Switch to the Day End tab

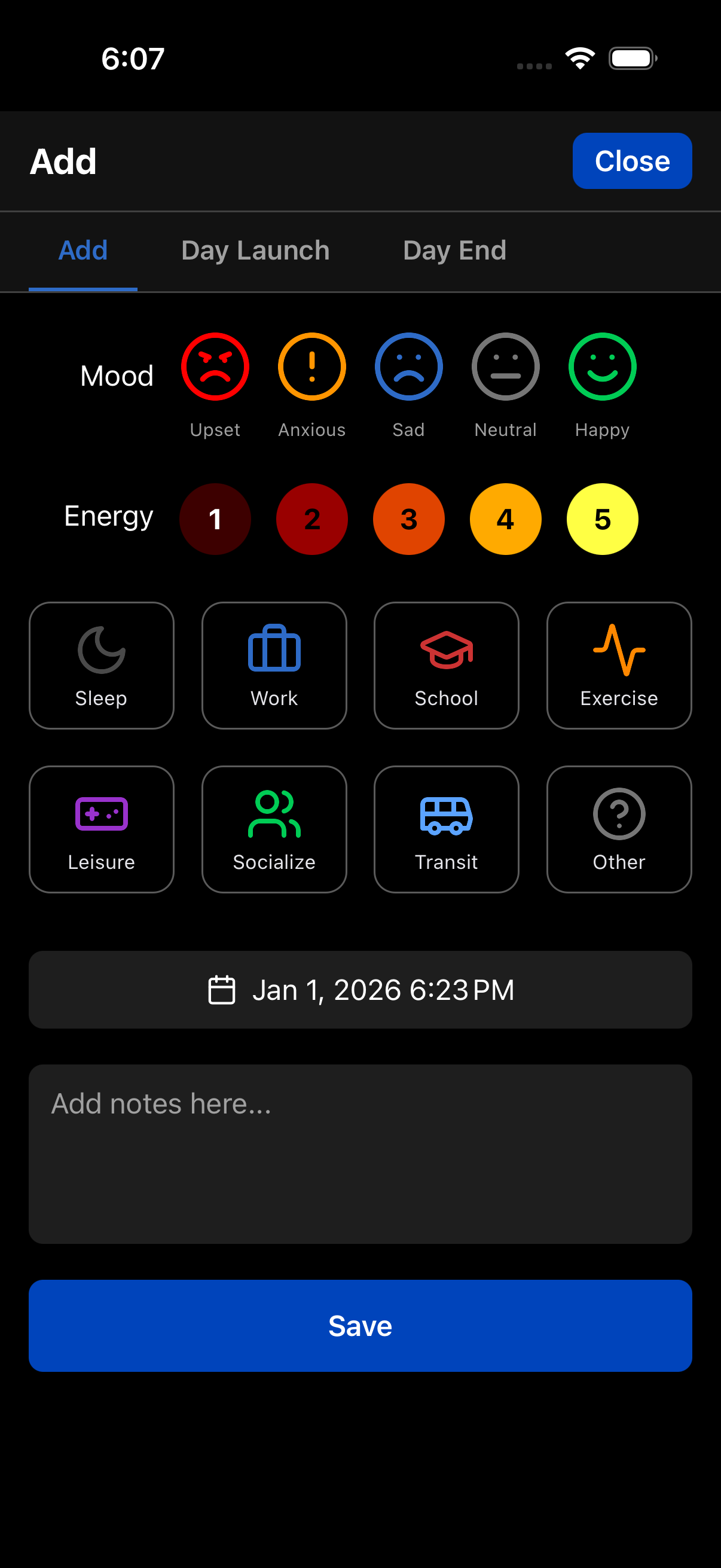coord(453,250)
